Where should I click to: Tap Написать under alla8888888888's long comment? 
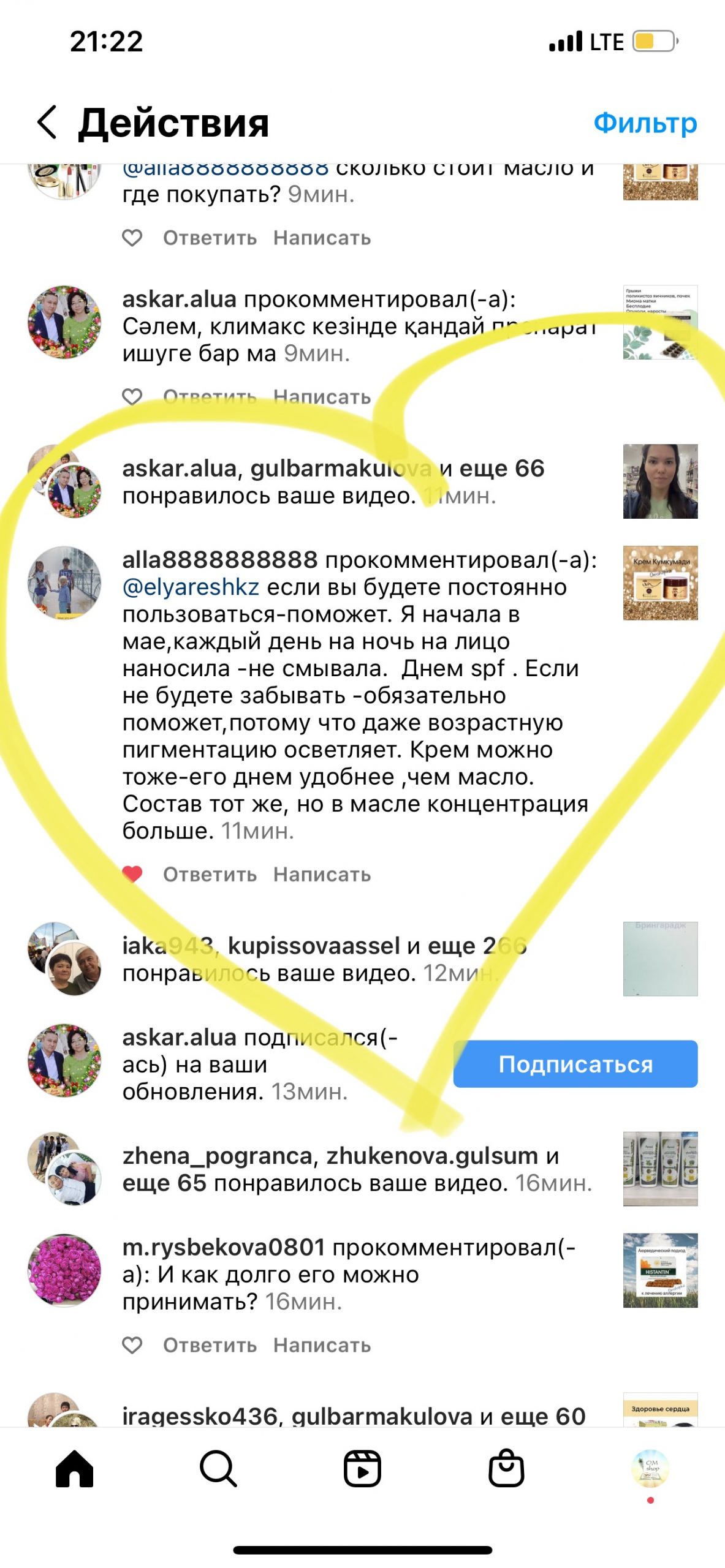click(322, 874)
